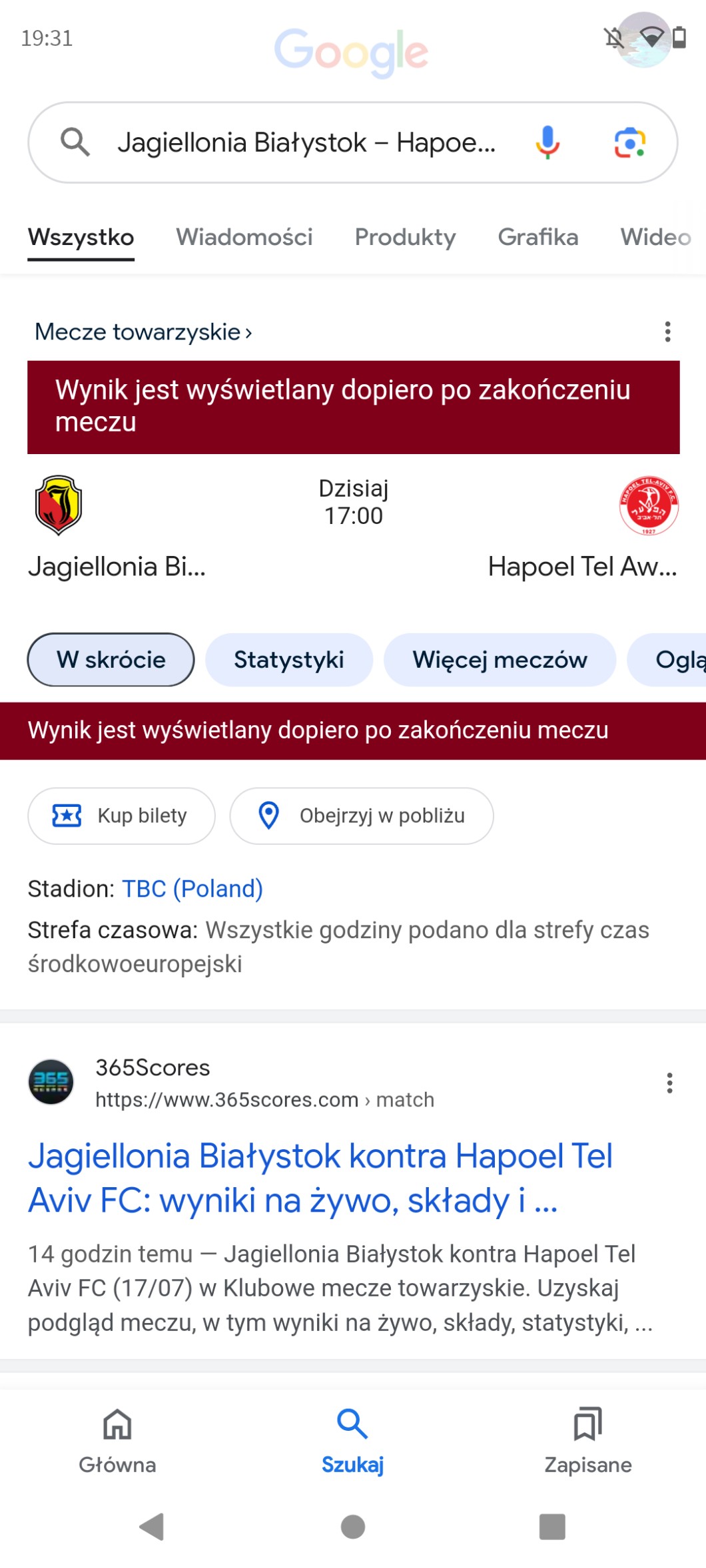This screenshot has height=1568, width=706.
Task: Tap the search field with Jagiellonia query
Action: click(x=306, y=142)
